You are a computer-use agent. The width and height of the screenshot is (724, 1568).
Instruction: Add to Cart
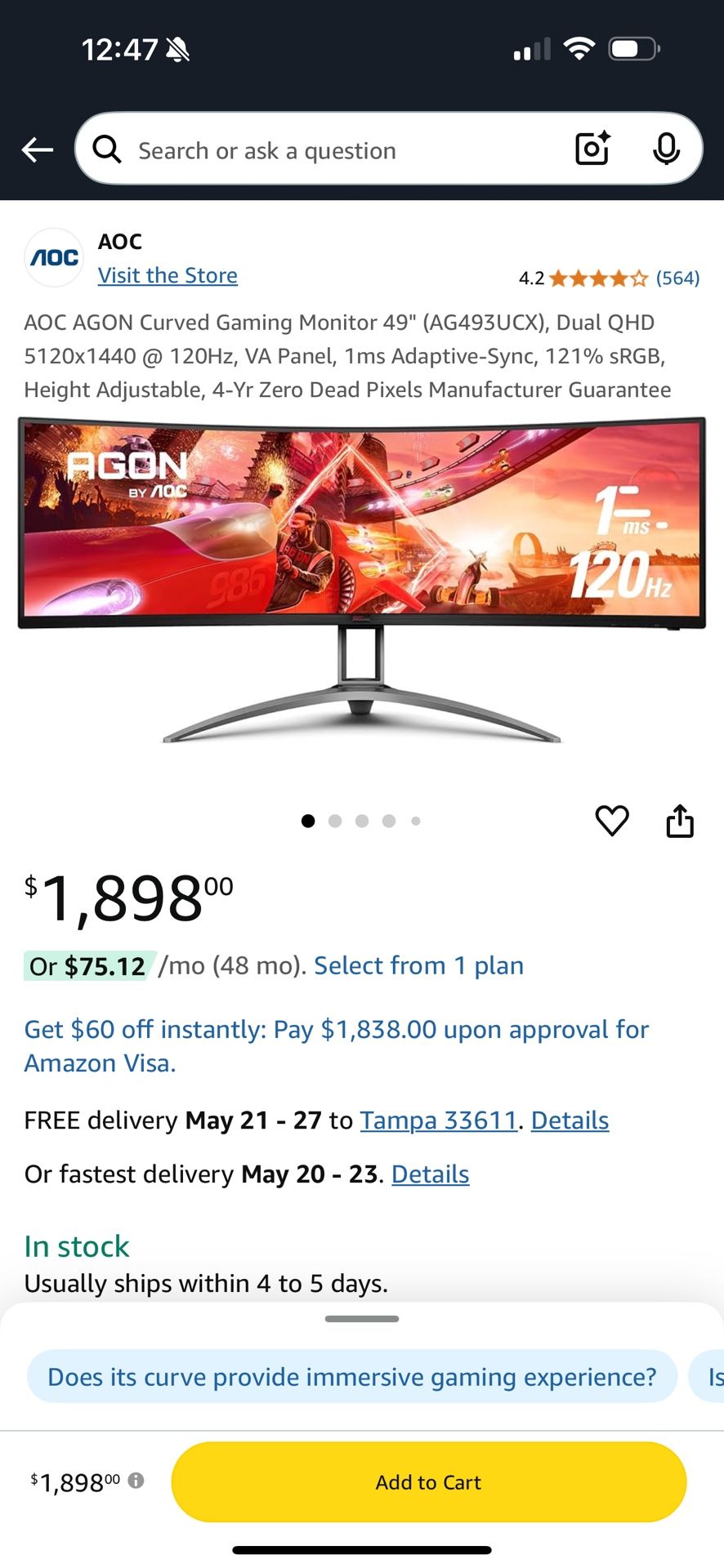[428, 1482]
